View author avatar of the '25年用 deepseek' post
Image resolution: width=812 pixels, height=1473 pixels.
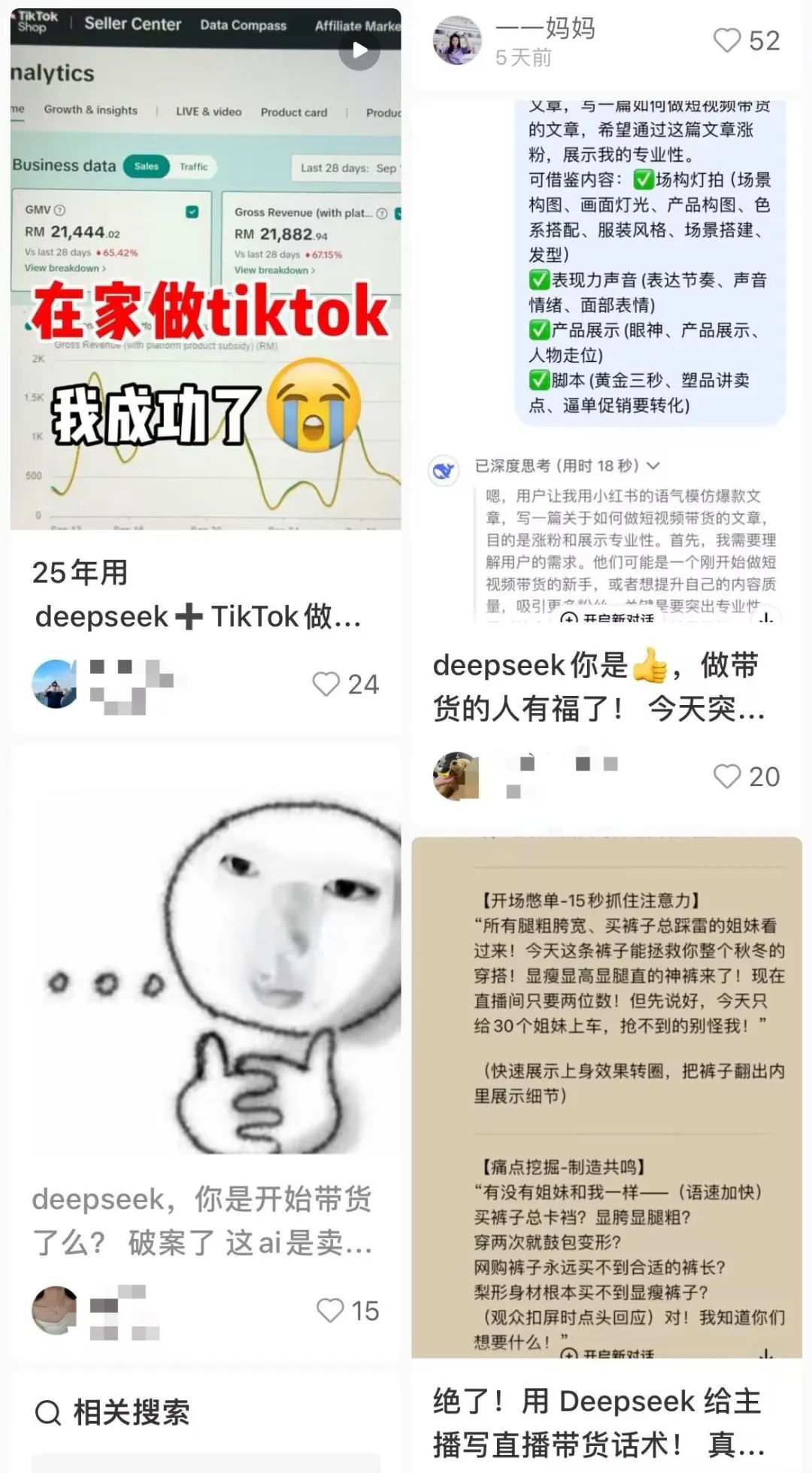click(54, 684)
